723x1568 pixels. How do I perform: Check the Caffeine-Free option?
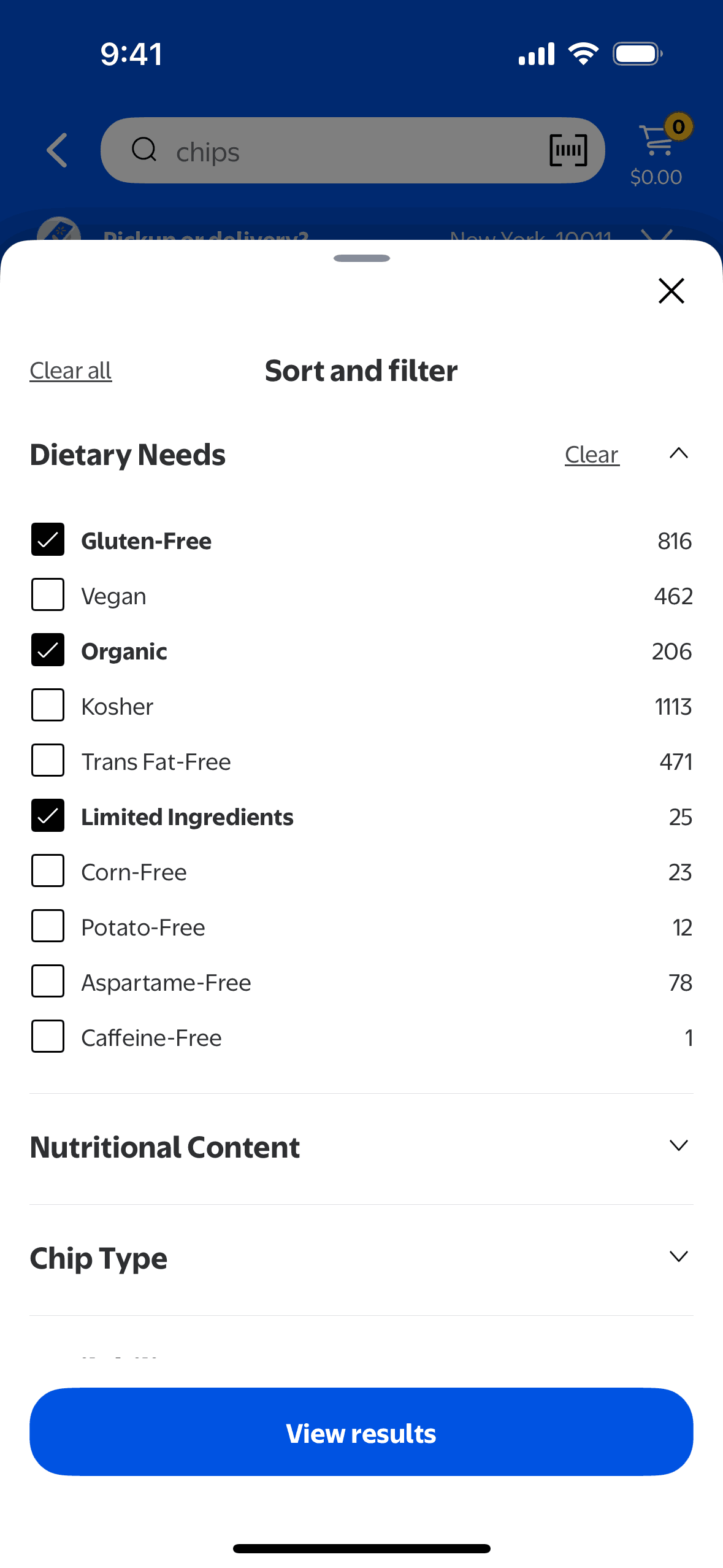click(48, 1037)
